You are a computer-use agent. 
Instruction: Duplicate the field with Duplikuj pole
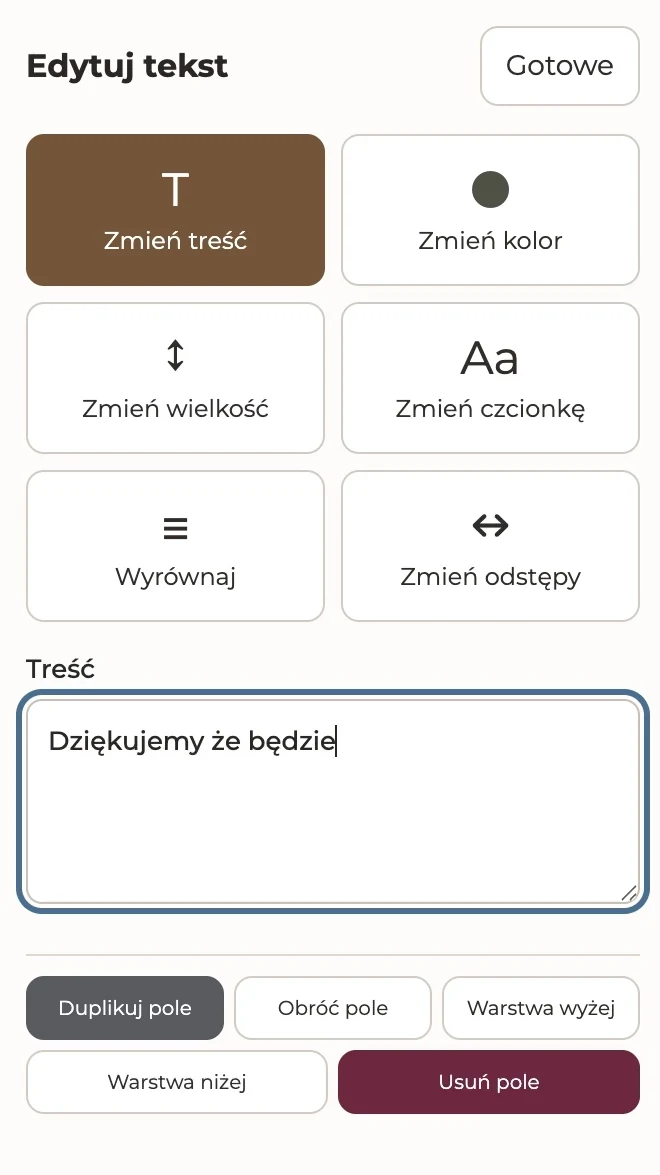(125, 1008)
